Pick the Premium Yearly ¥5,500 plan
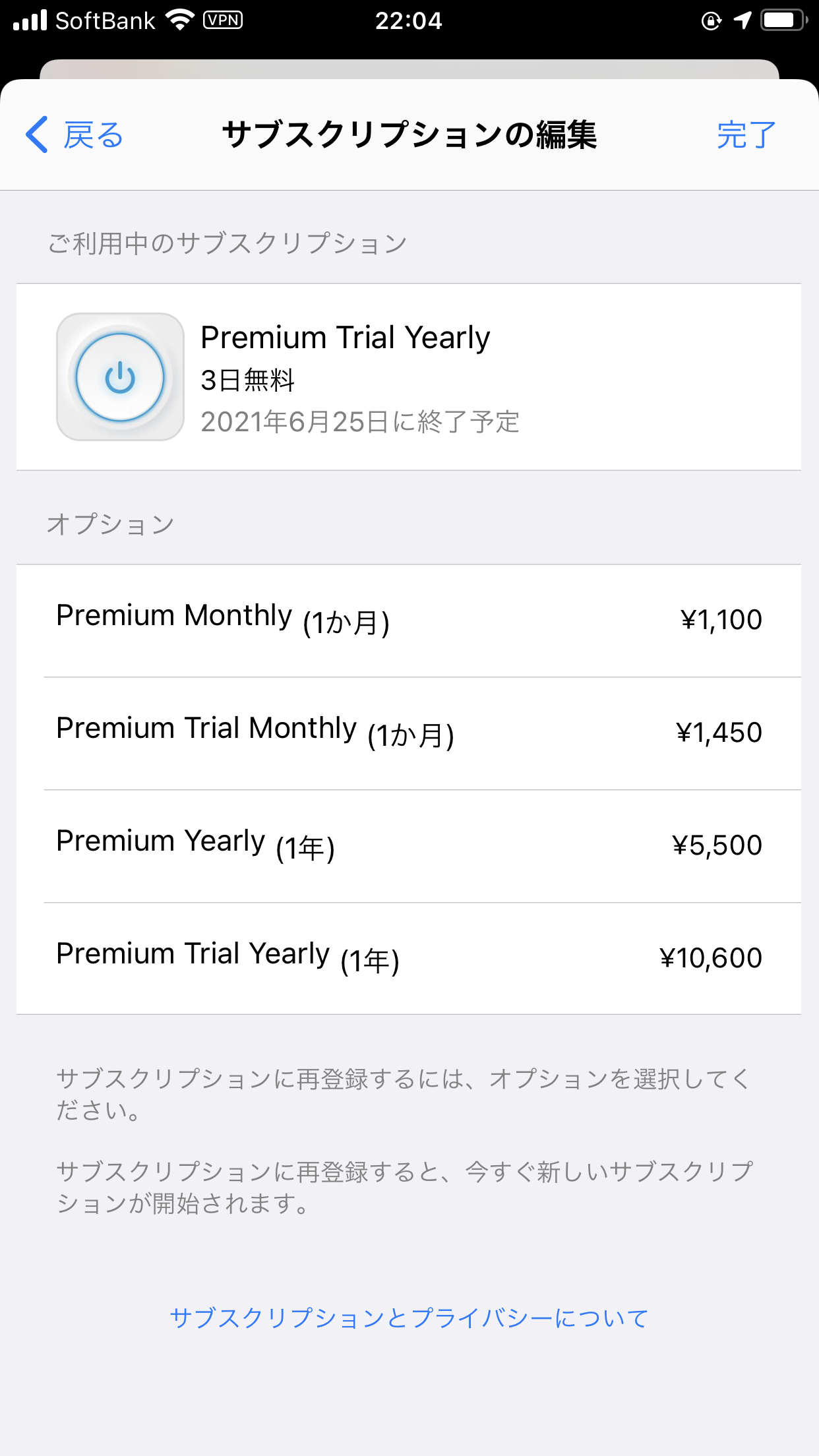Image resolution: width=819 pixels, height=1456 pixels. click(x=409, y=846)
